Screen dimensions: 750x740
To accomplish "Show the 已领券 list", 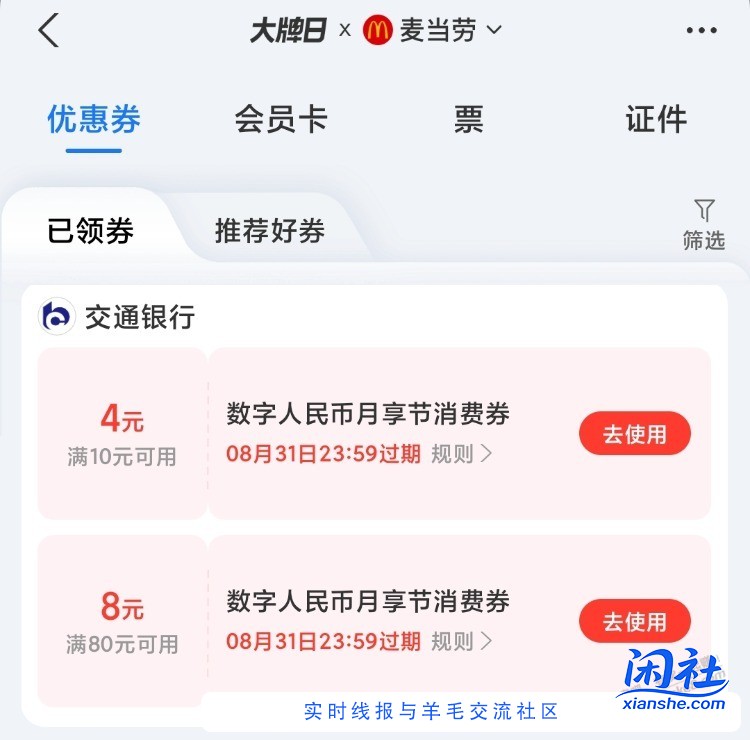I will pos(91,231).
